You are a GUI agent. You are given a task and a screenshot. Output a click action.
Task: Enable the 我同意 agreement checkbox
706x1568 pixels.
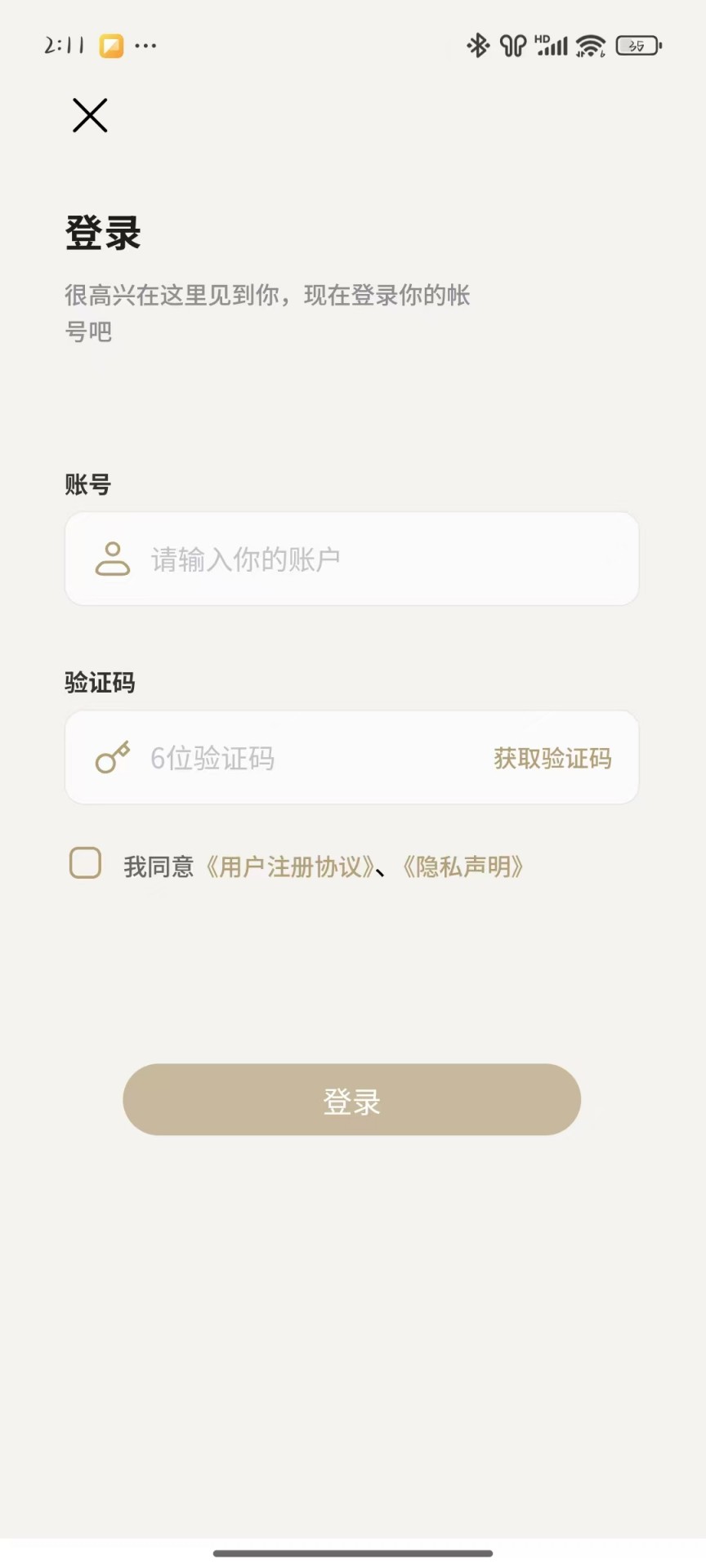click(x=84, y=863)
